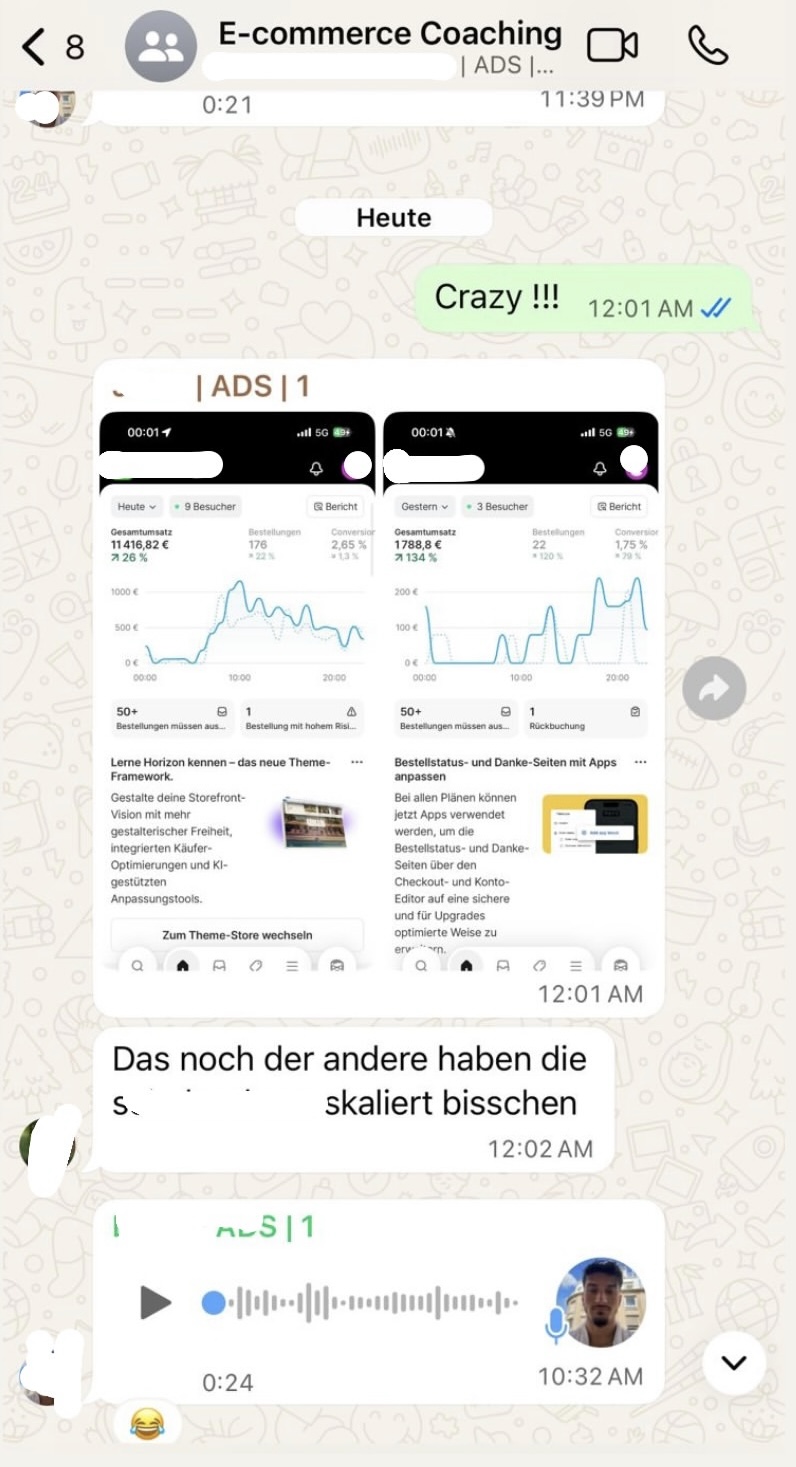796x1467 pixels.
Task: Open the shared dashboard screenshot image
Action: 379,690
